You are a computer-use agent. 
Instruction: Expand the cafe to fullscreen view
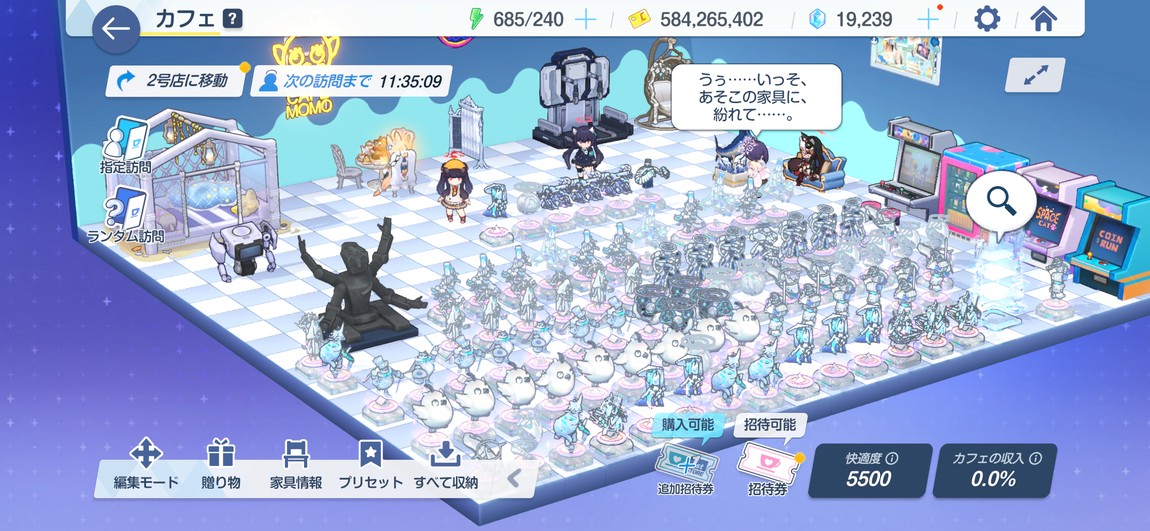[x=1035, y=75]
